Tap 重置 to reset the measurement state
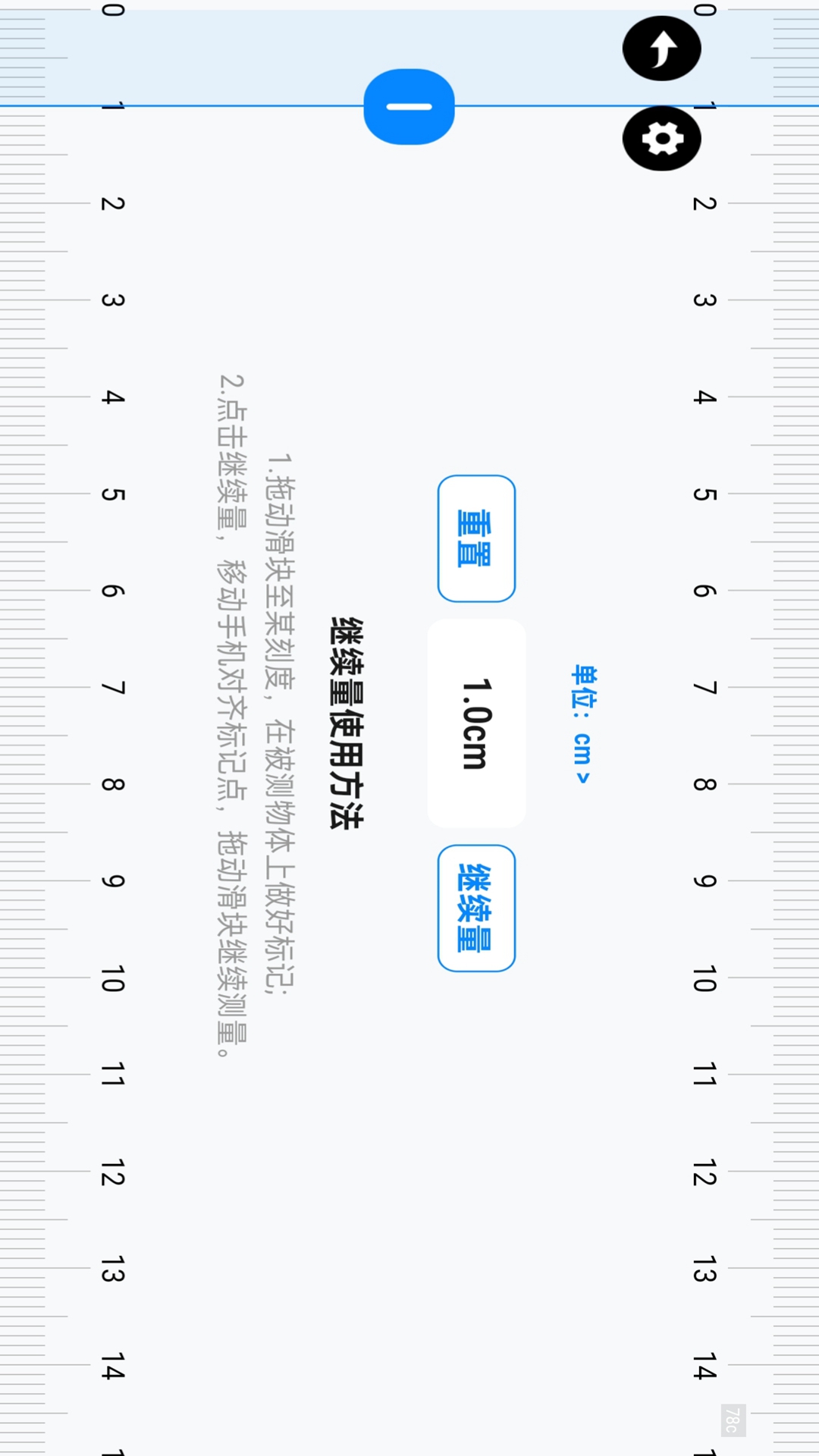The image size is (819, 1456). pos(476,538)
